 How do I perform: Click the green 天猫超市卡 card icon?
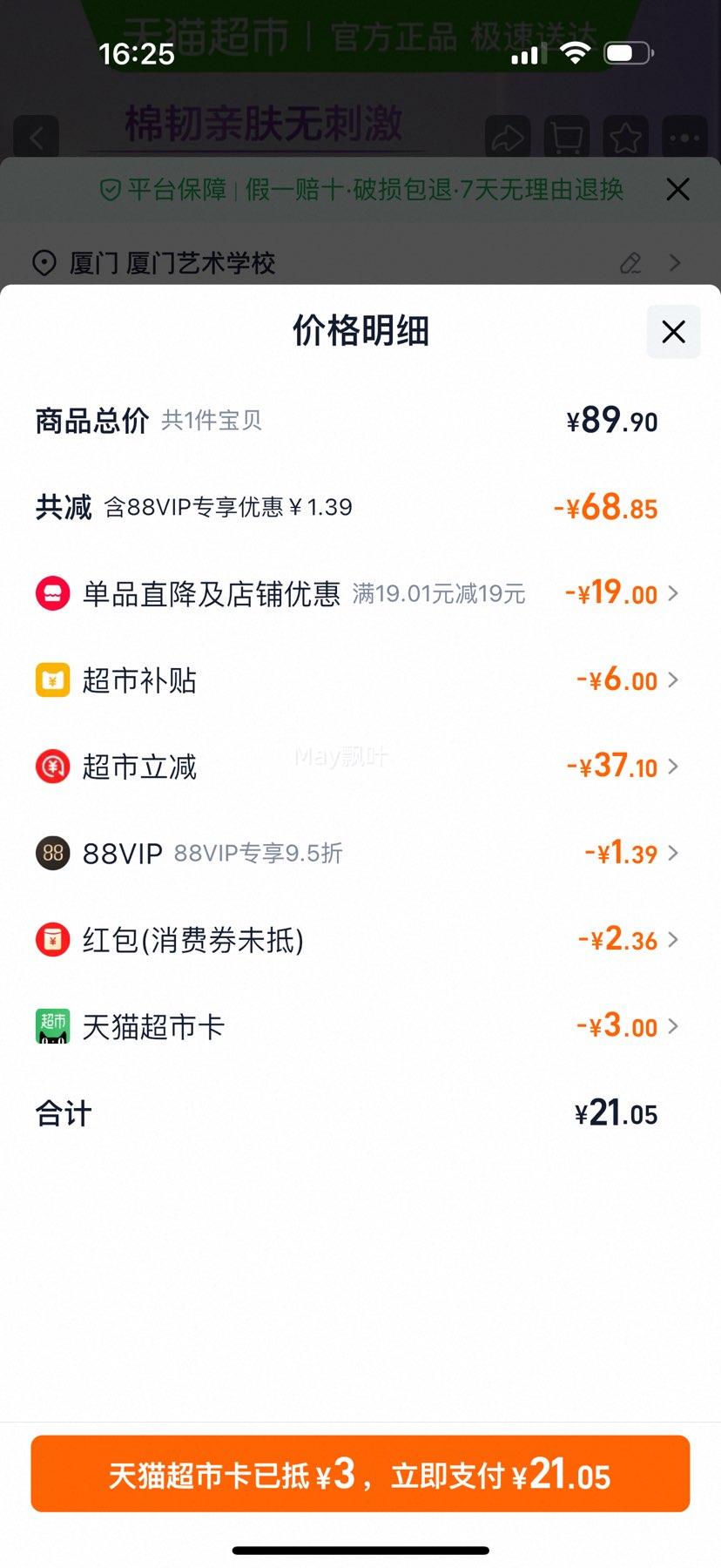52,1026
